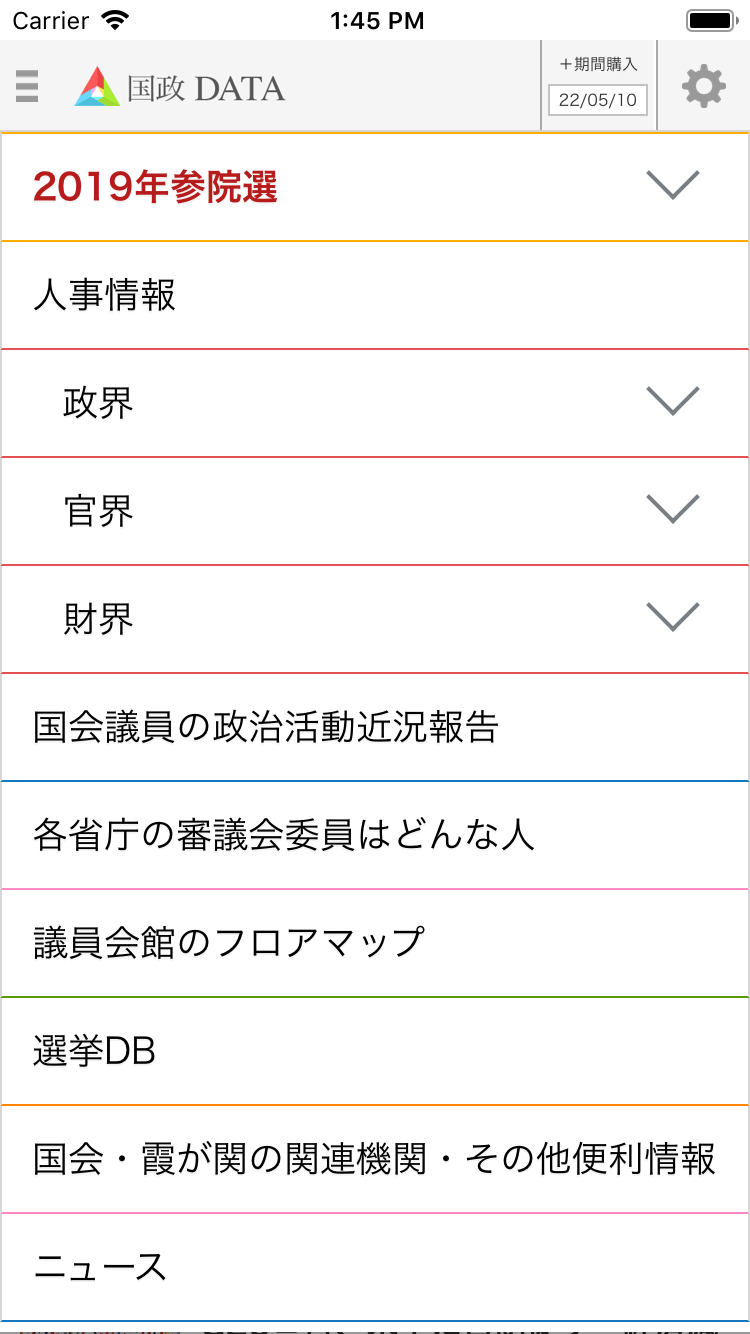The height and width of the screenshot is (1334, 750).
Task: Select 国会・霞が関の関連機関・その他便利情報
Action: point(374,1159)
